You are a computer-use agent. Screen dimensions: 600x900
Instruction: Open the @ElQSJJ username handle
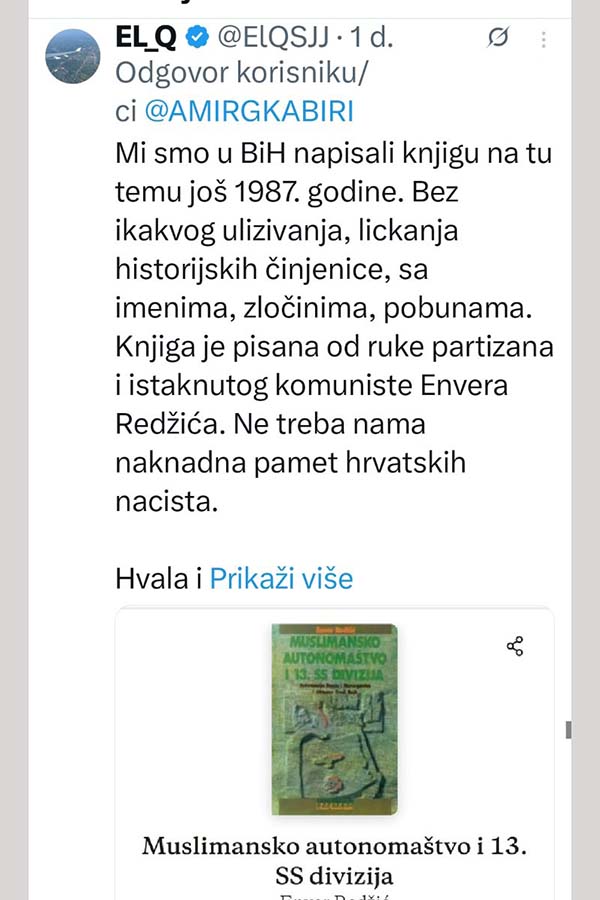[274, 39]
